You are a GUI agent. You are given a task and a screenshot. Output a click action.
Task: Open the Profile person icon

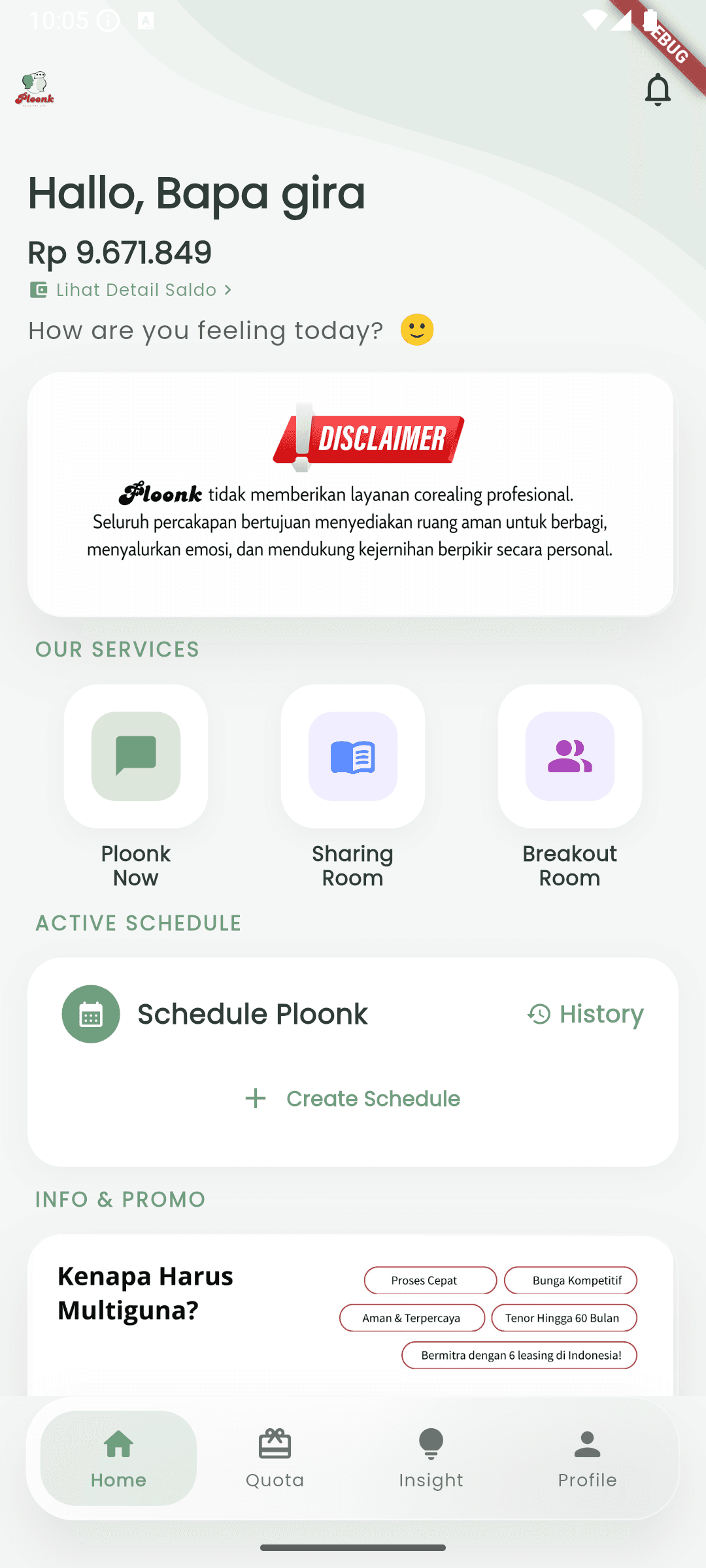coord(586,1443)
